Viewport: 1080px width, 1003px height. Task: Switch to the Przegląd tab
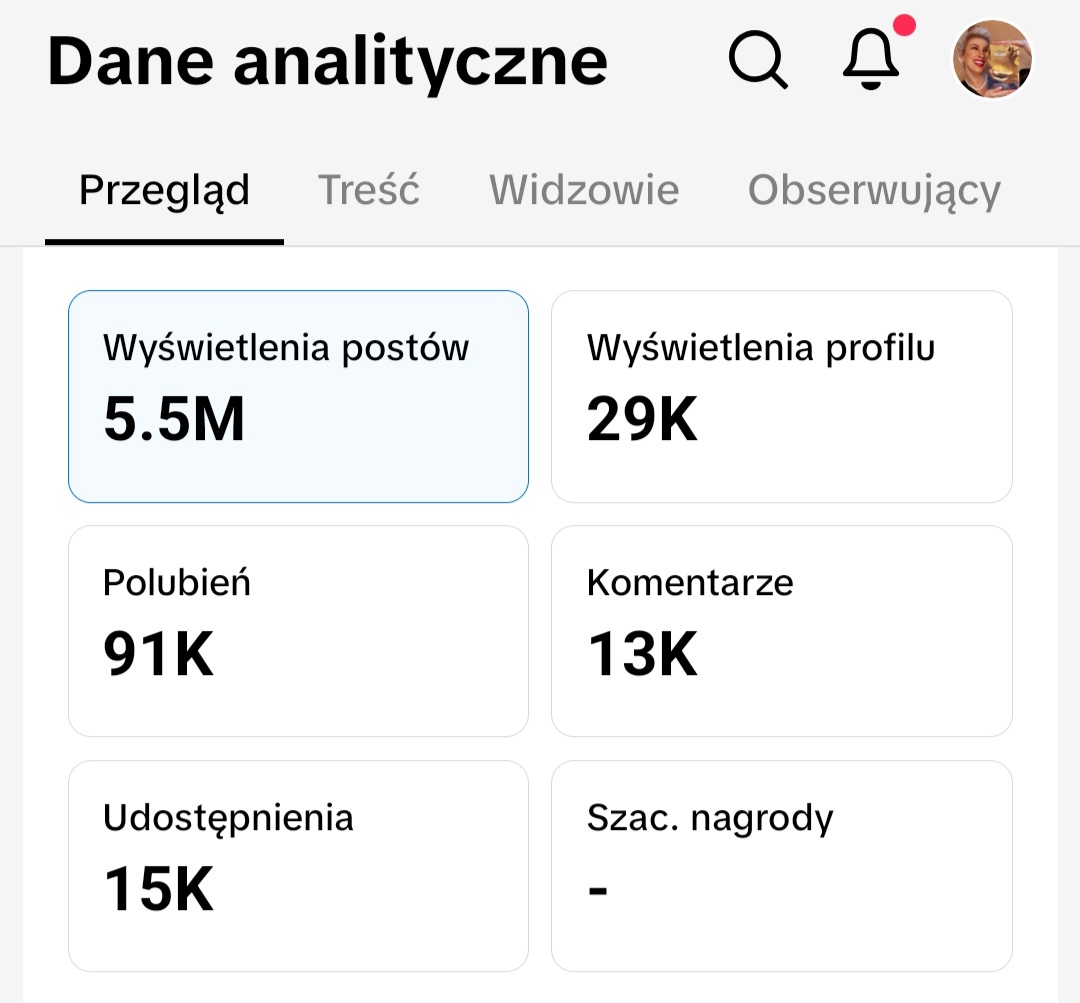pyautogui.click(x=164, y=190)
